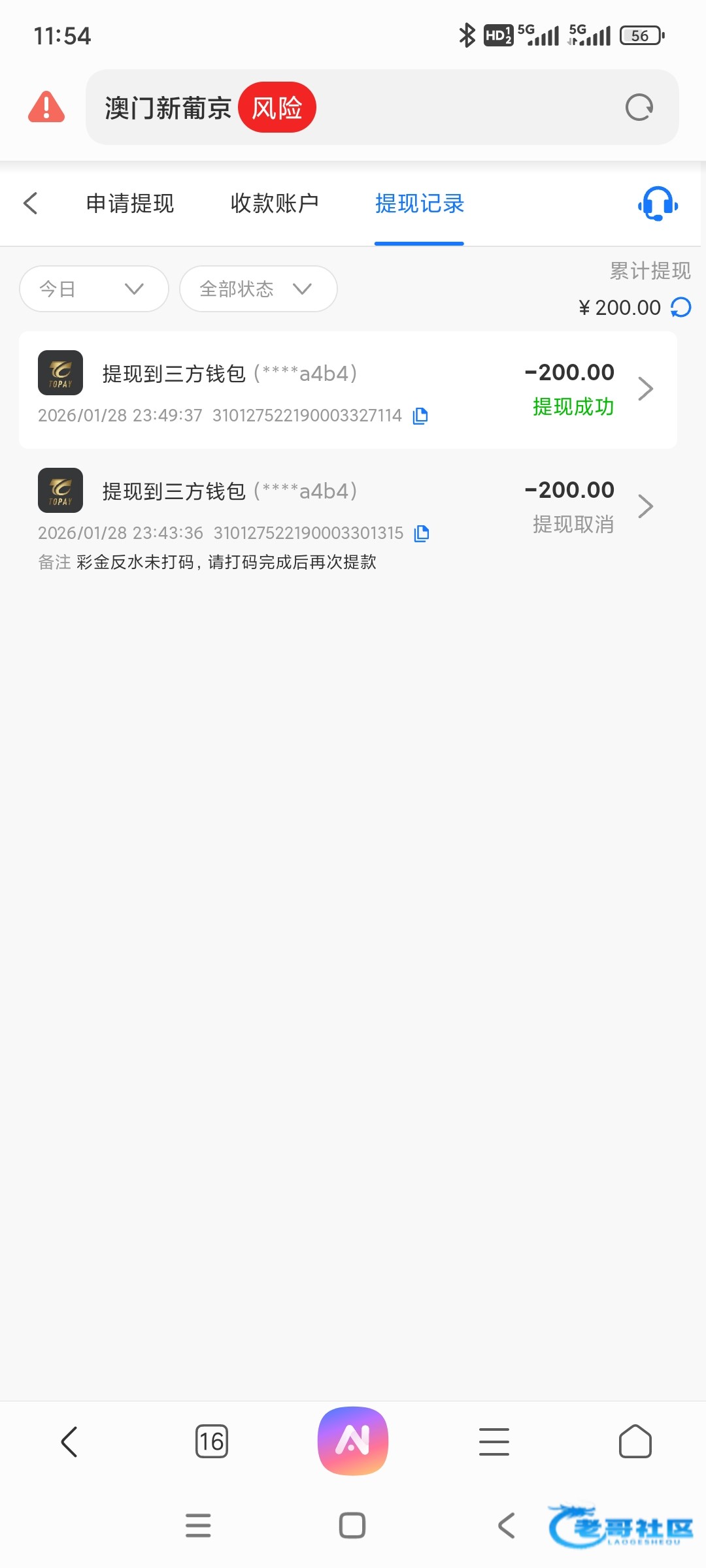This screenshot has height=1568, width=706.
Task: Copy order number ending 3327114
Action: 420,416
